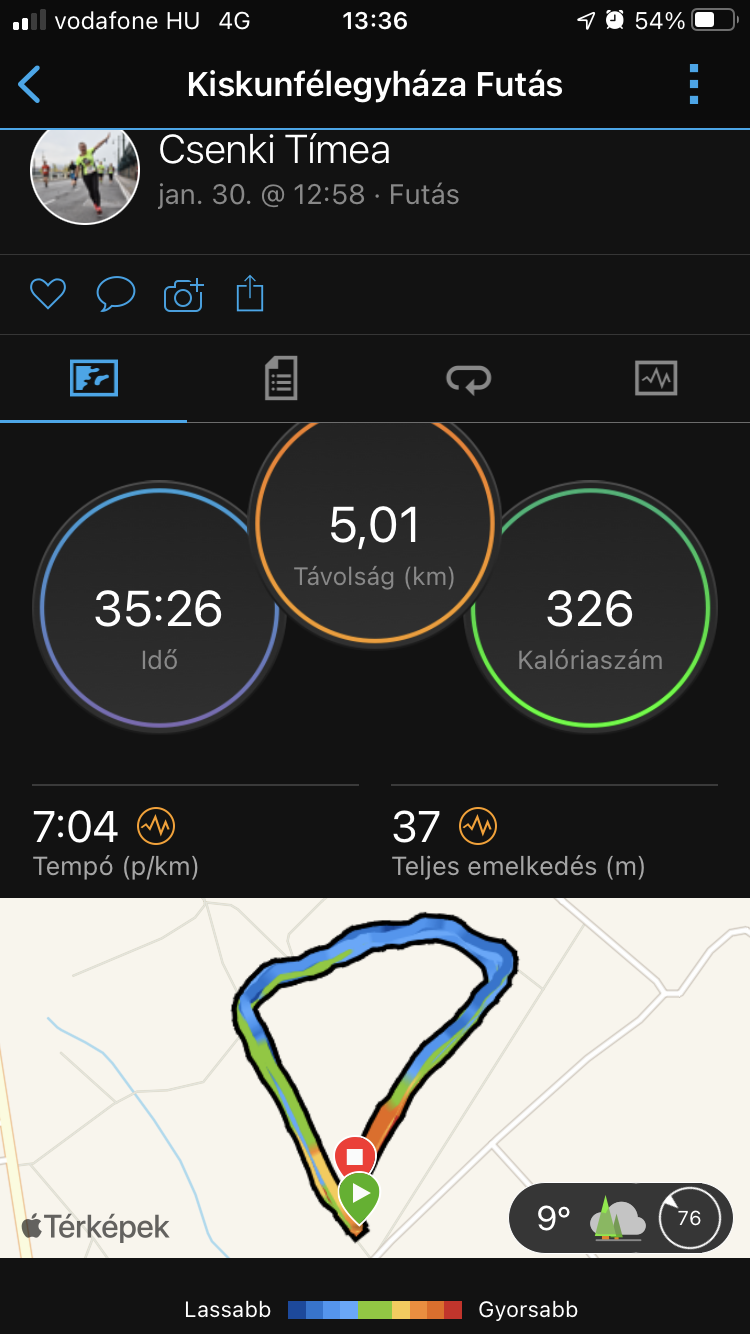Switch to the stats details tab
The width and height of the screenshot is (750, 1334).
(281, 379)
